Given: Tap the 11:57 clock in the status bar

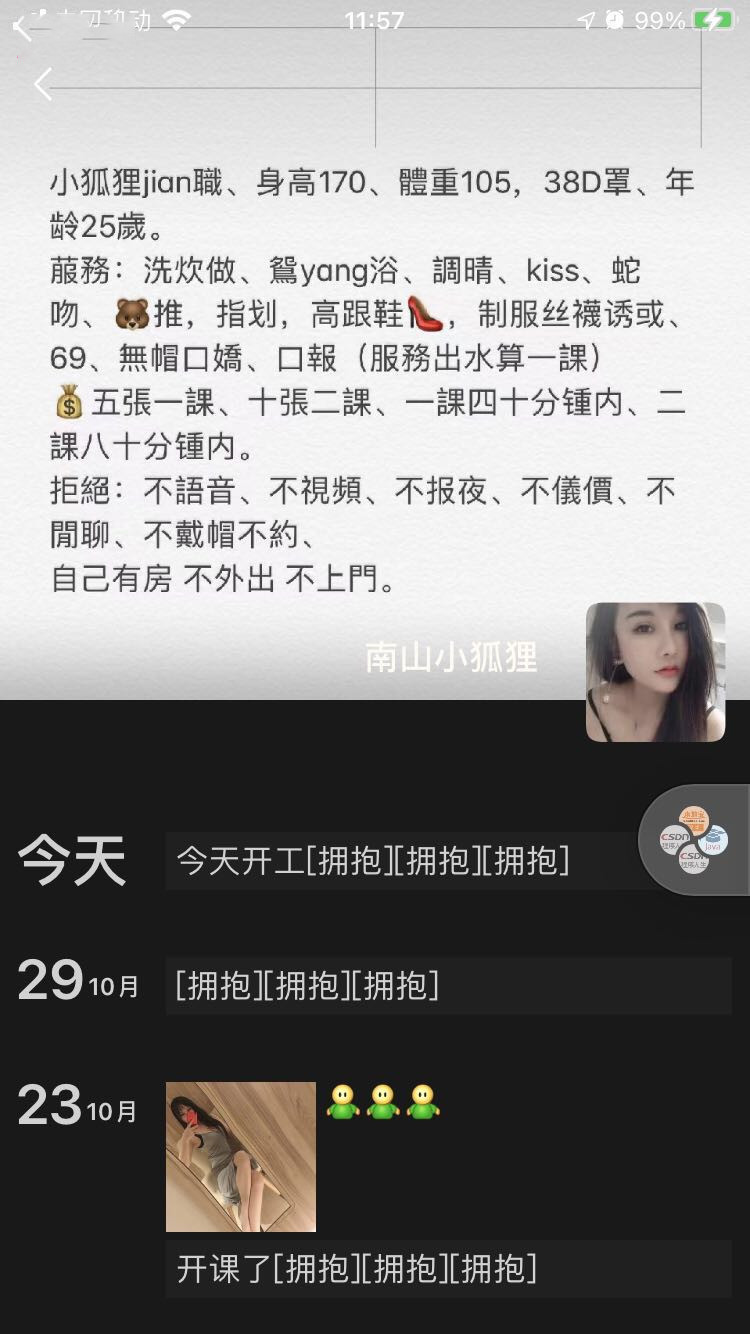Looking at the screenshot, I should (375, 18).
